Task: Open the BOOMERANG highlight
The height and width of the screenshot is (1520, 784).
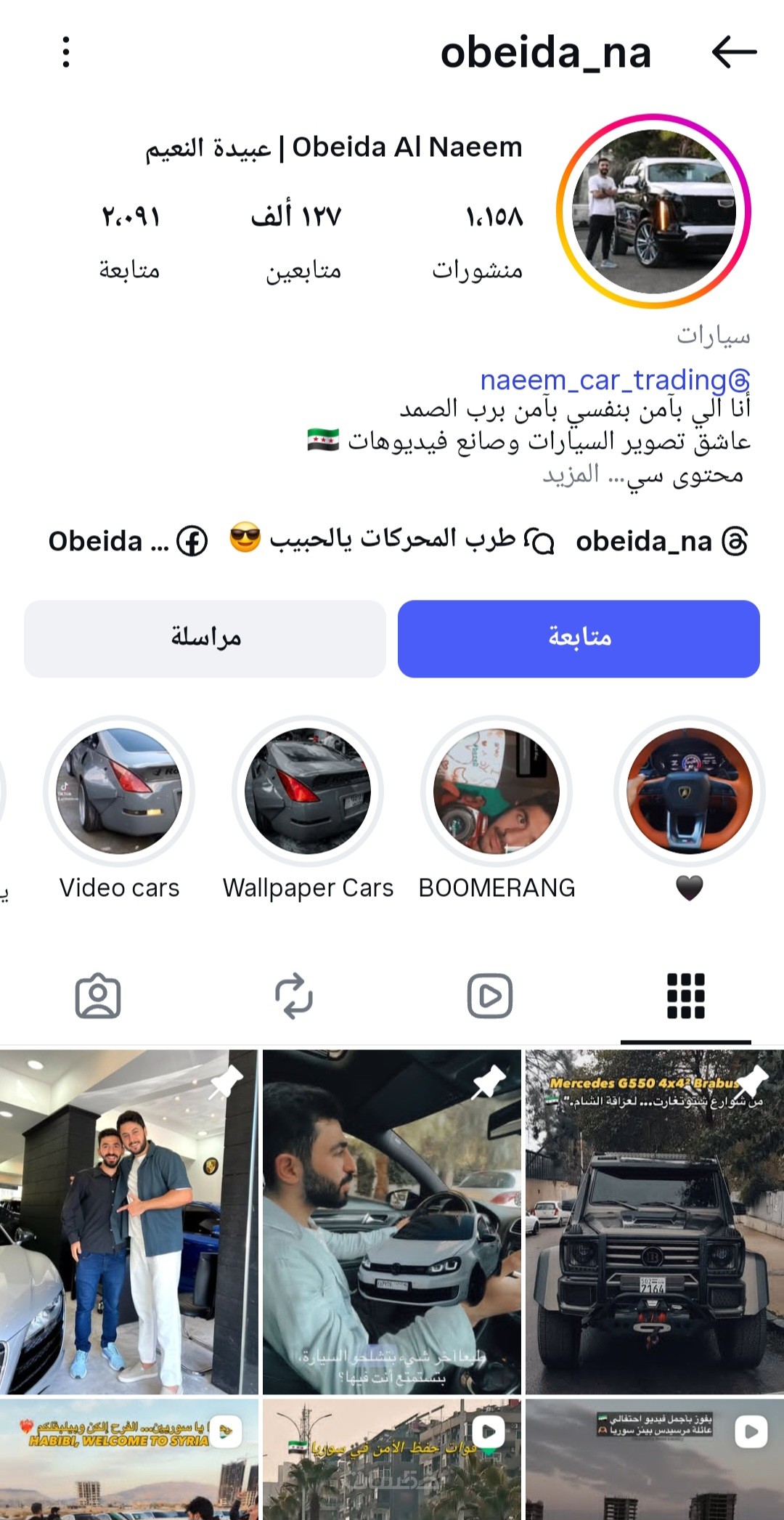Action: pyautogui.click(x=497, y=792)
